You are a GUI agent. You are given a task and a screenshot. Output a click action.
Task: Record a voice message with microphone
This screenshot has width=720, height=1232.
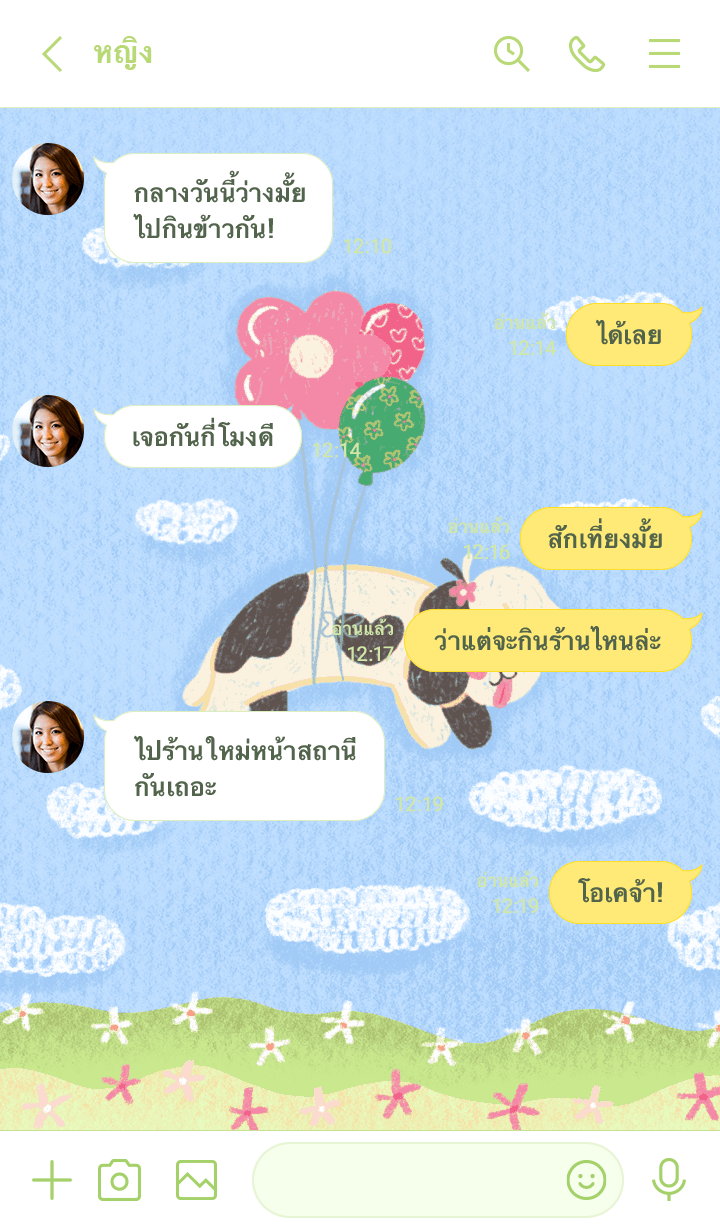pyautogui.click(x=668, y=1181)
